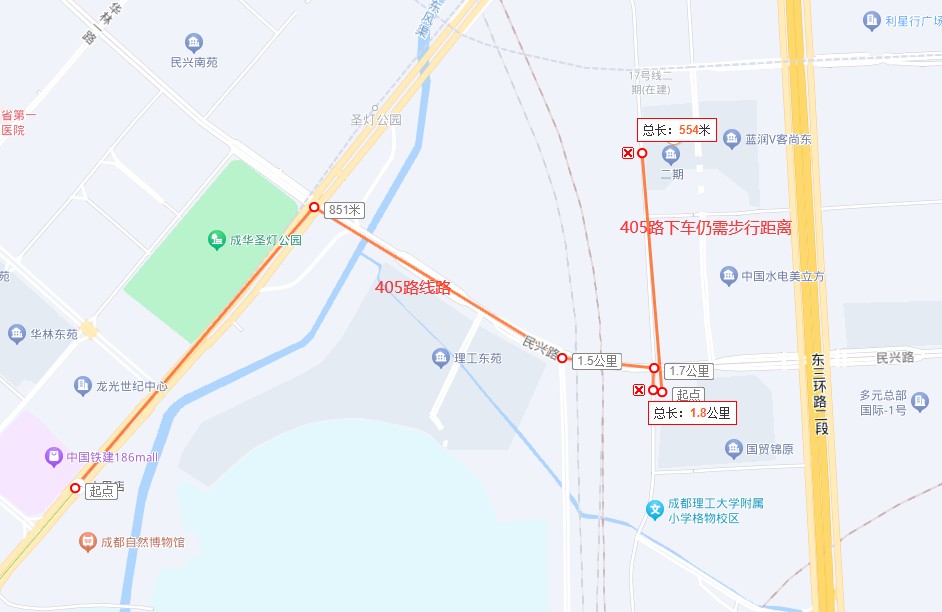Open 华林东苑 residence marker
The image size is (942, 612).
pos(16,333)
